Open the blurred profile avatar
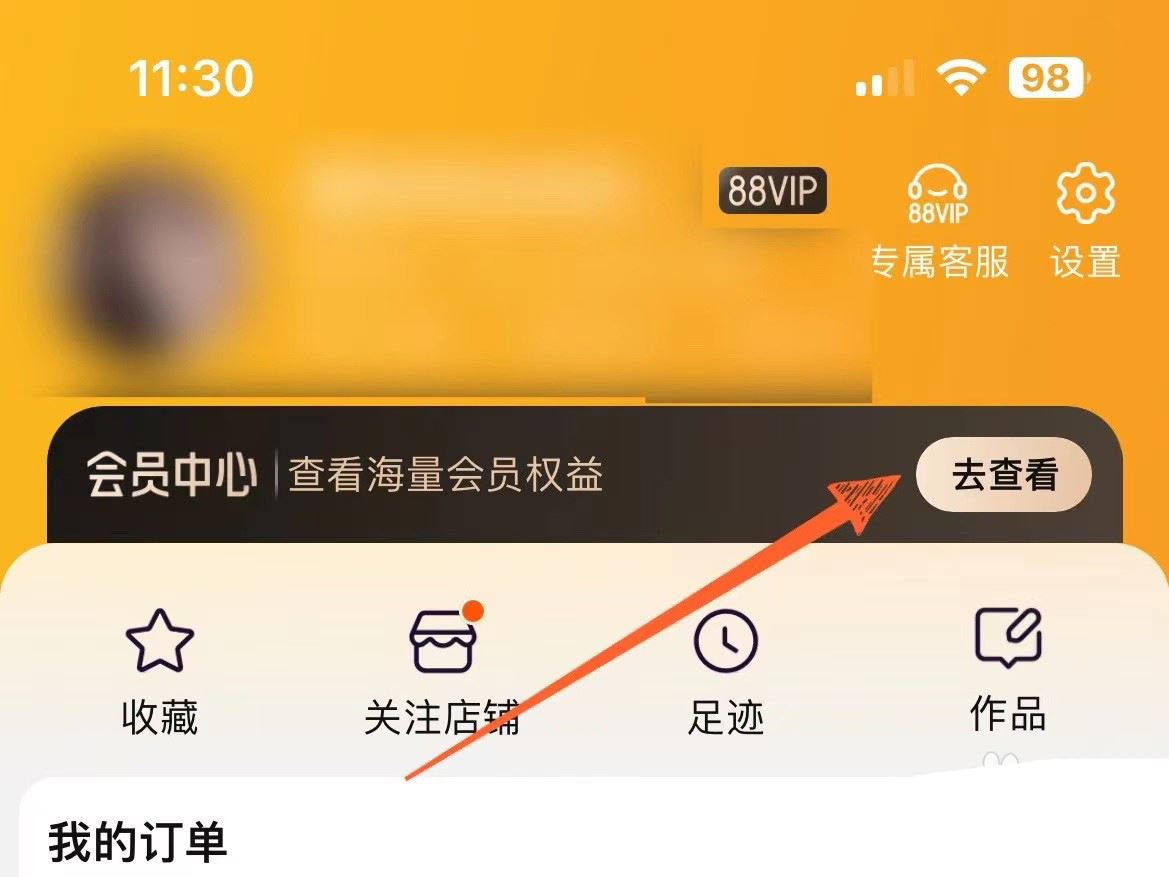Viewport: 1169px width, 877px height. click(150, 270)
